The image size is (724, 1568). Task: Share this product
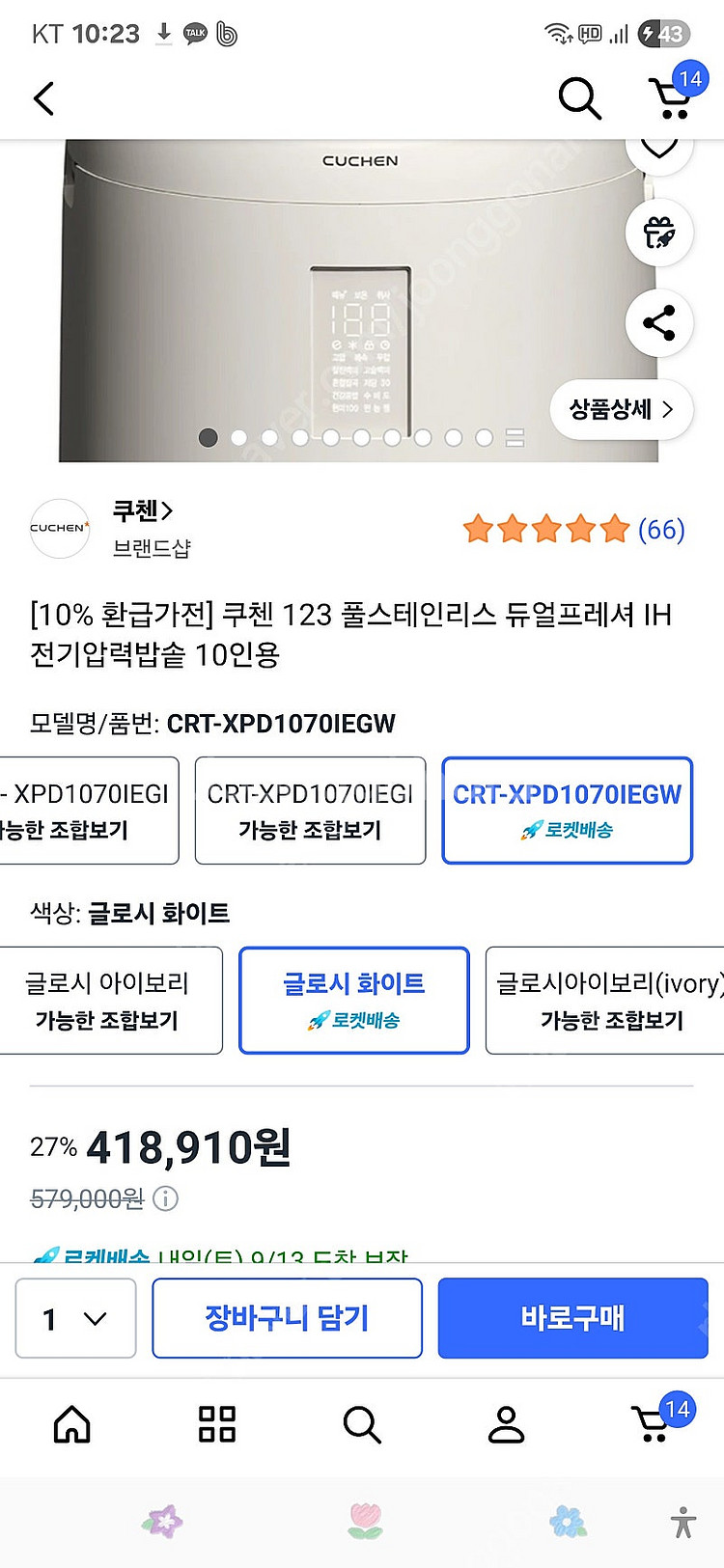(x=659, y=323)
